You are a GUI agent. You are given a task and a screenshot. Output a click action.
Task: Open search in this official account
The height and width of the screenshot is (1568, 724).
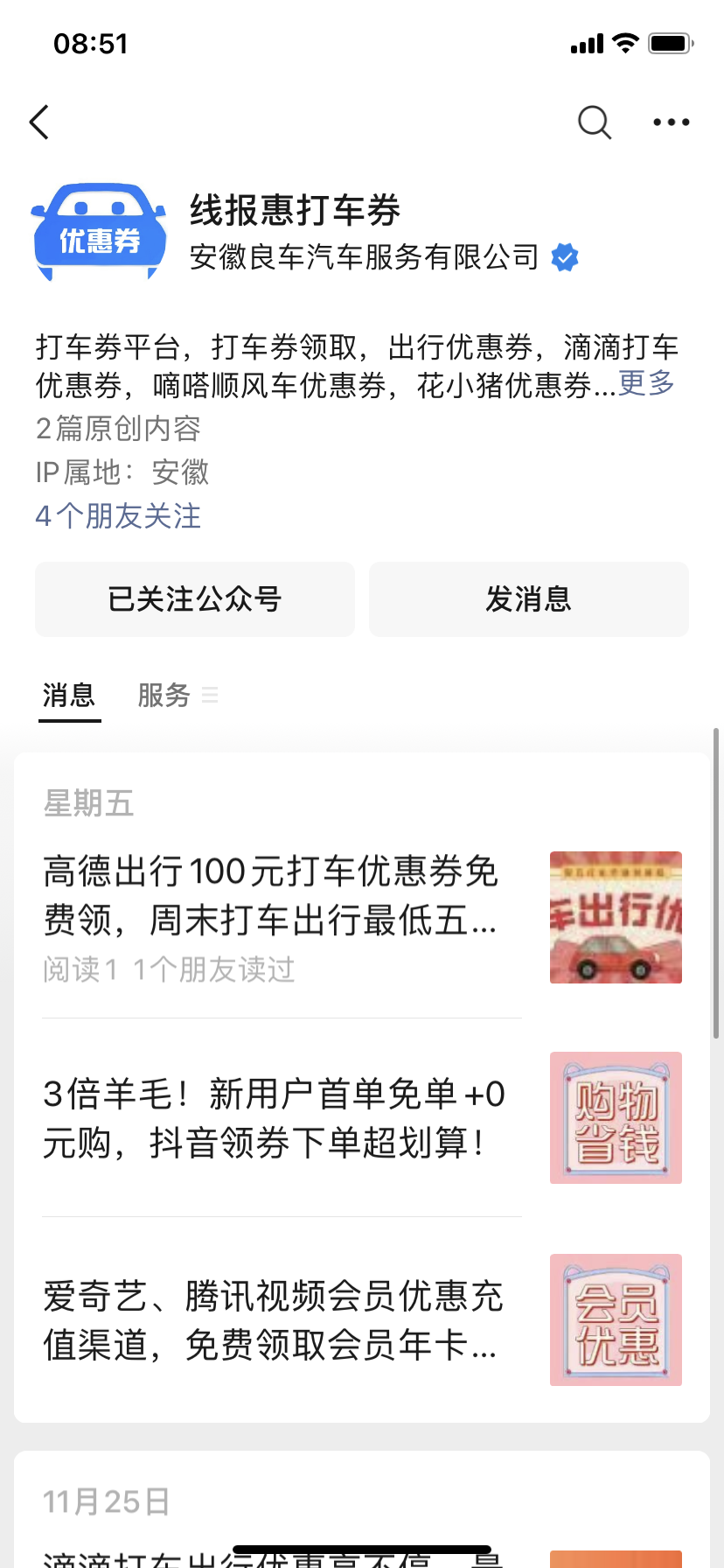click(x=594, y=122)
